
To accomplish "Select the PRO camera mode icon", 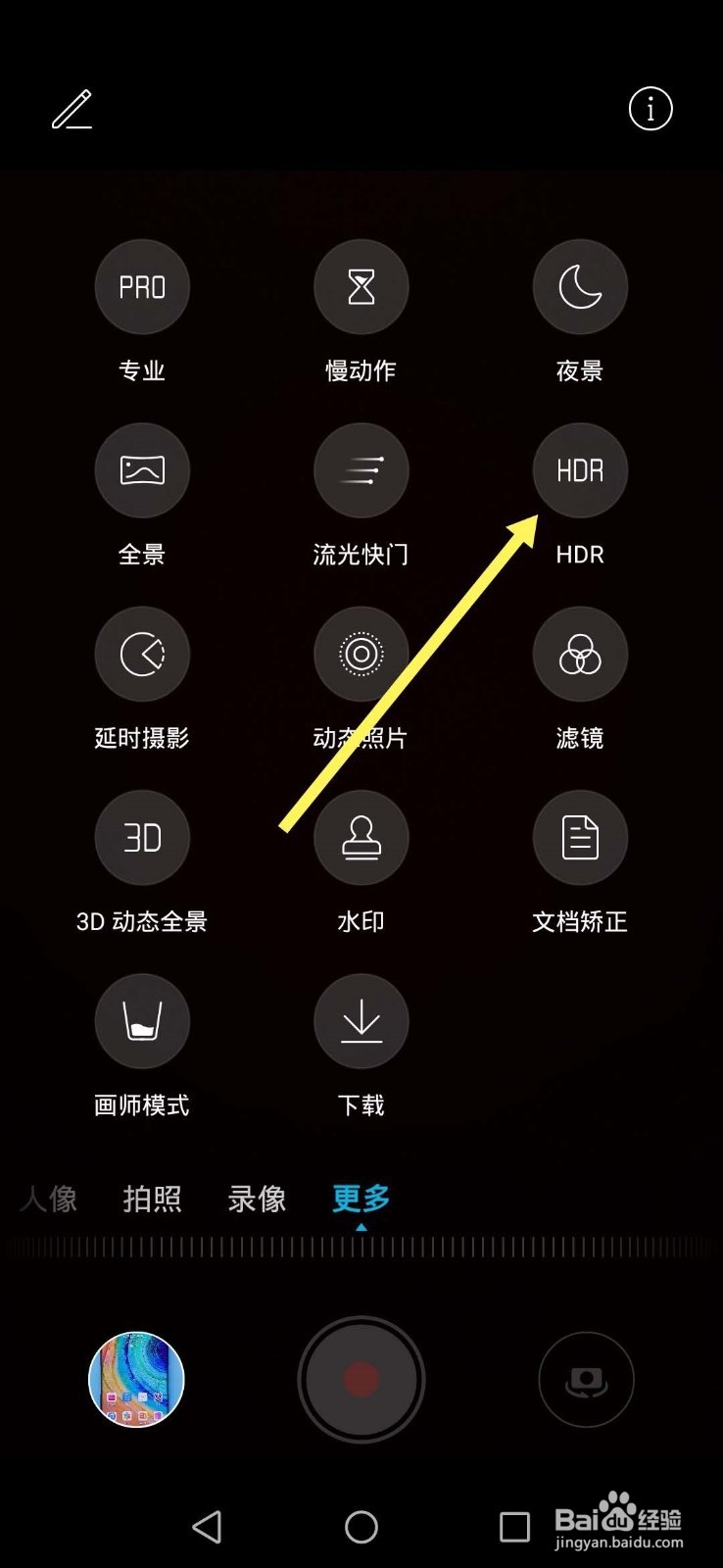I will [x=142, y=286].
